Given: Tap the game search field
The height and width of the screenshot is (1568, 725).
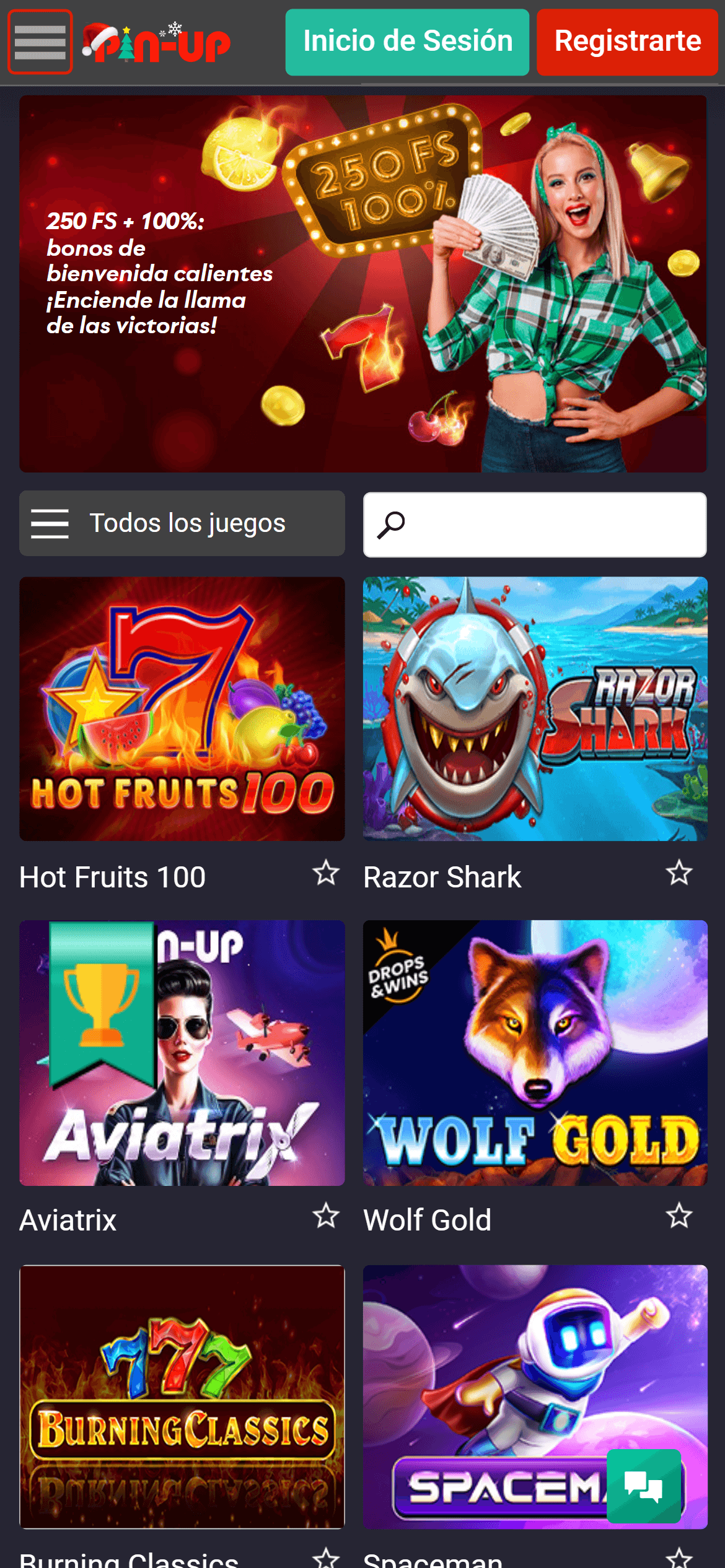Looking at the screenshot, I should [535, 525].
